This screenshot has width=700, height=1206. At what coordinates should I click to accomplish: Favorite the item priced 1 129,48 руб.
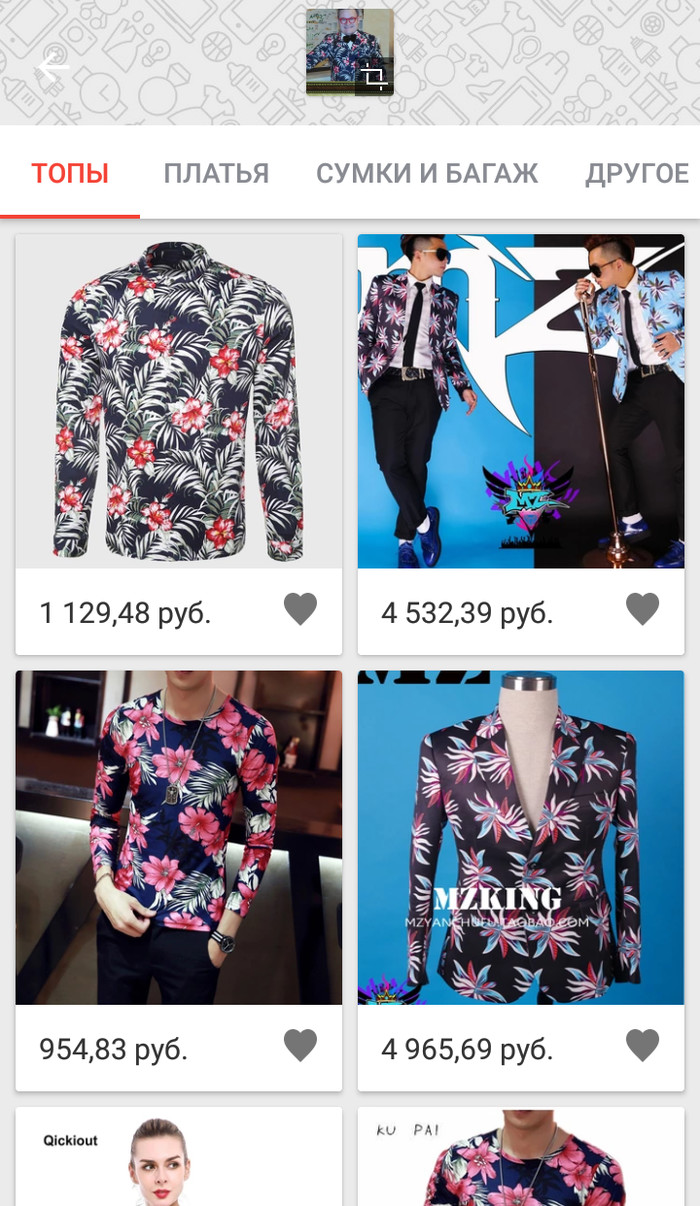pos(300,609)
